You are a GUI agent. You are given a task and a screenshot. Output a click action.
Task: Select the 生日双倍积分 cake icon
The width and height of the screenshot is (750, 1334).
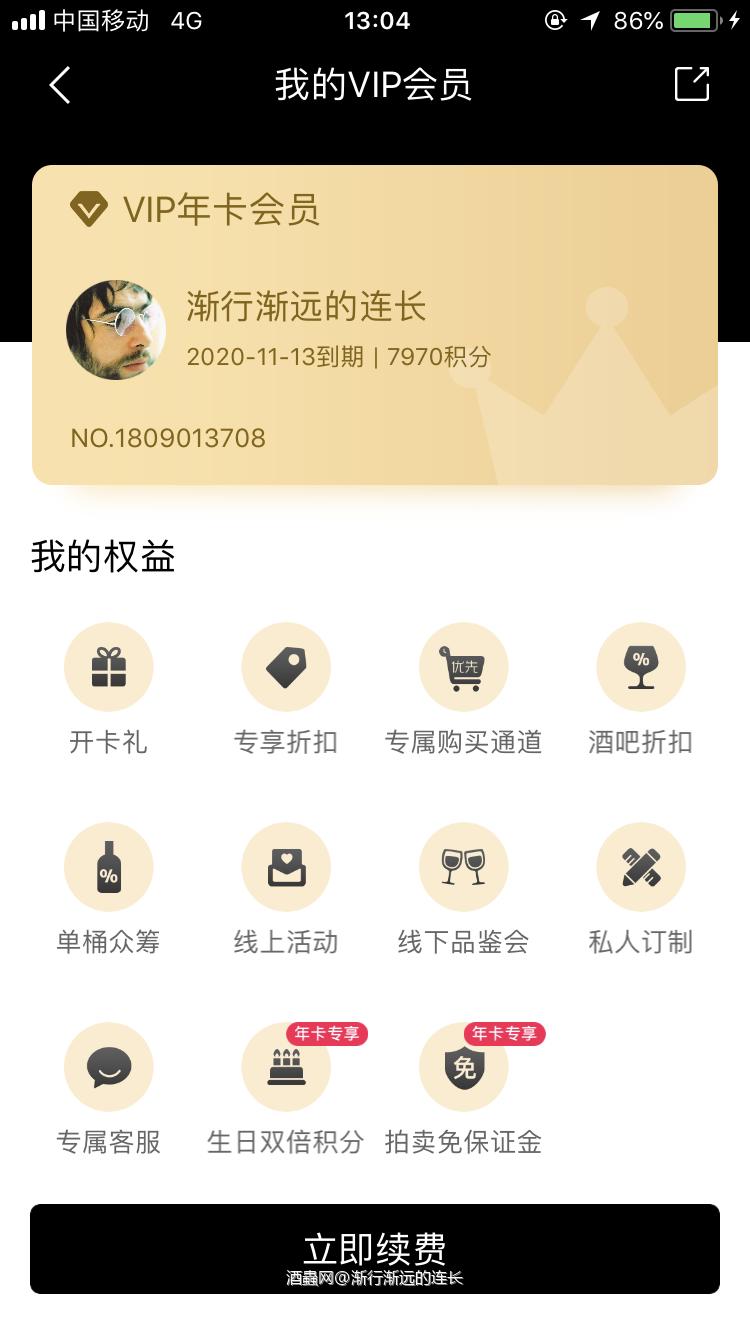286,1067
